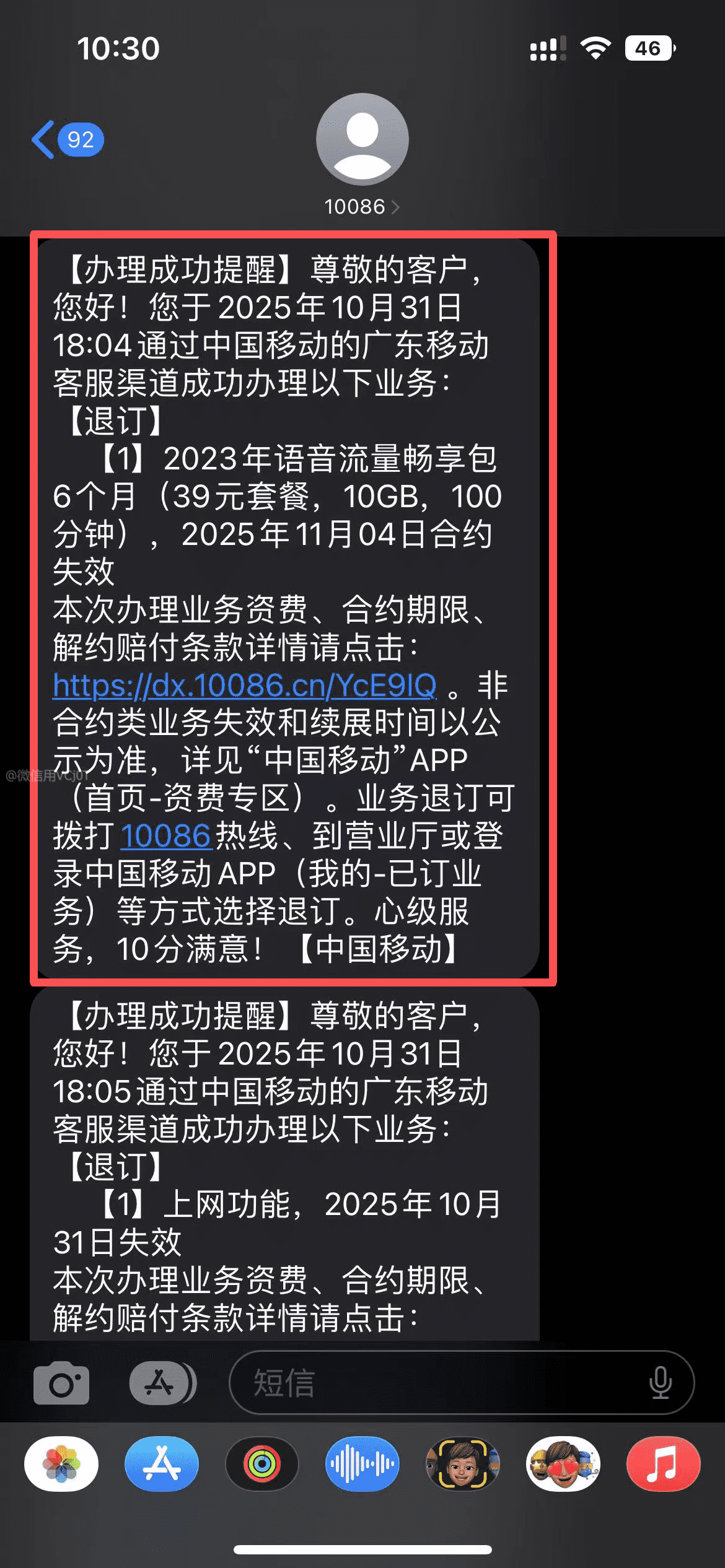The height and width of the screenshot is (1568, 725).
Task: Record an audio message with waveform icon
Action: coord(362,1464)
